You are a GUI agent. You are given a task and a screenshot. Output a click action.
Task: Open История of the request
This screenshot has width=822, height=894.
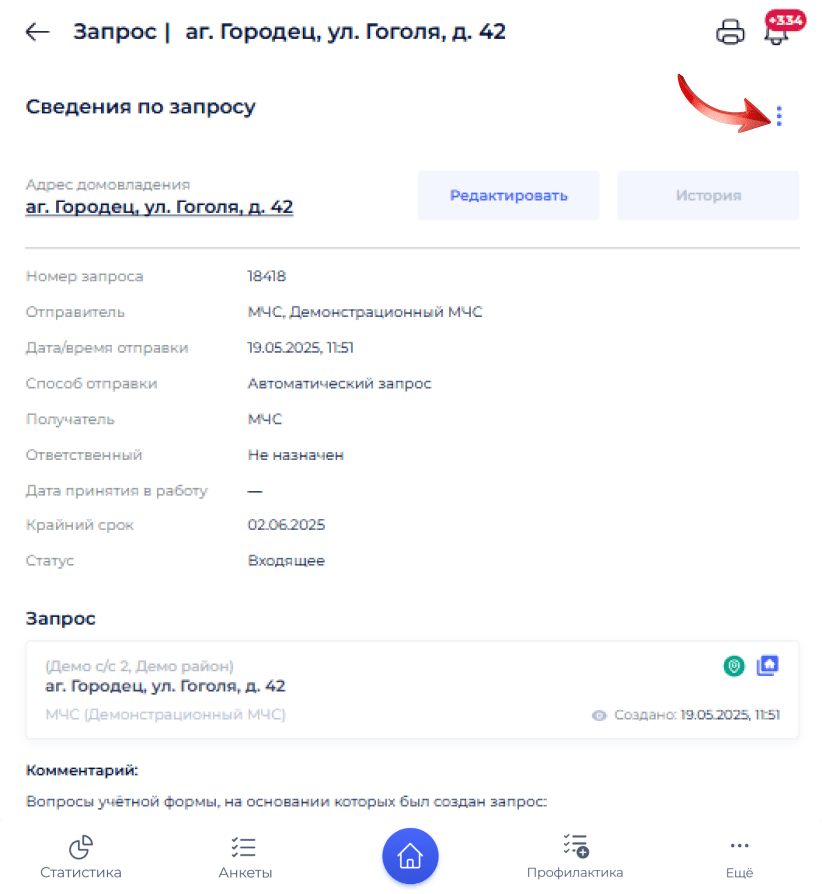coord(708,195)
